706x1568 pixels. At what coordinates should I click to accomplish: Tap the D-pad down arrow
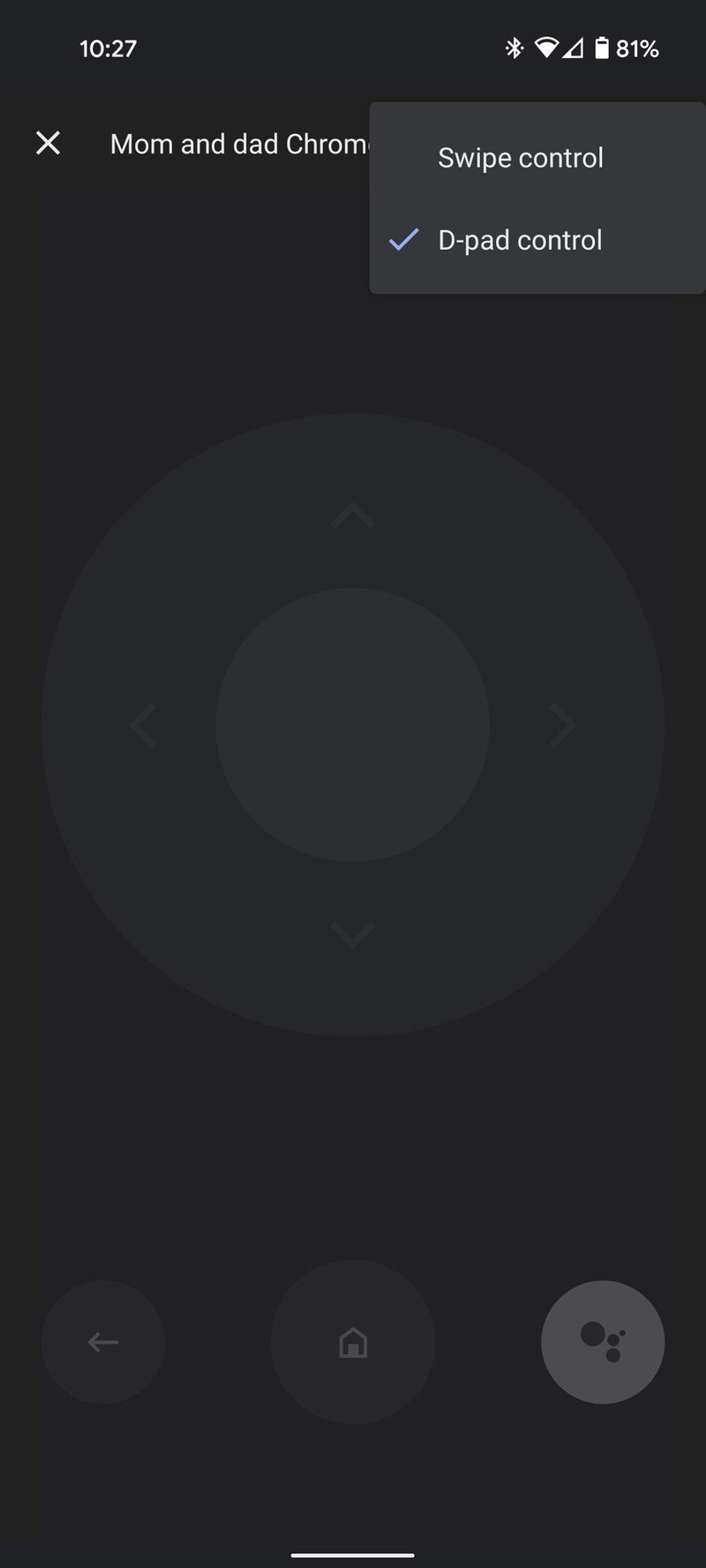click(x=353, y=934)
